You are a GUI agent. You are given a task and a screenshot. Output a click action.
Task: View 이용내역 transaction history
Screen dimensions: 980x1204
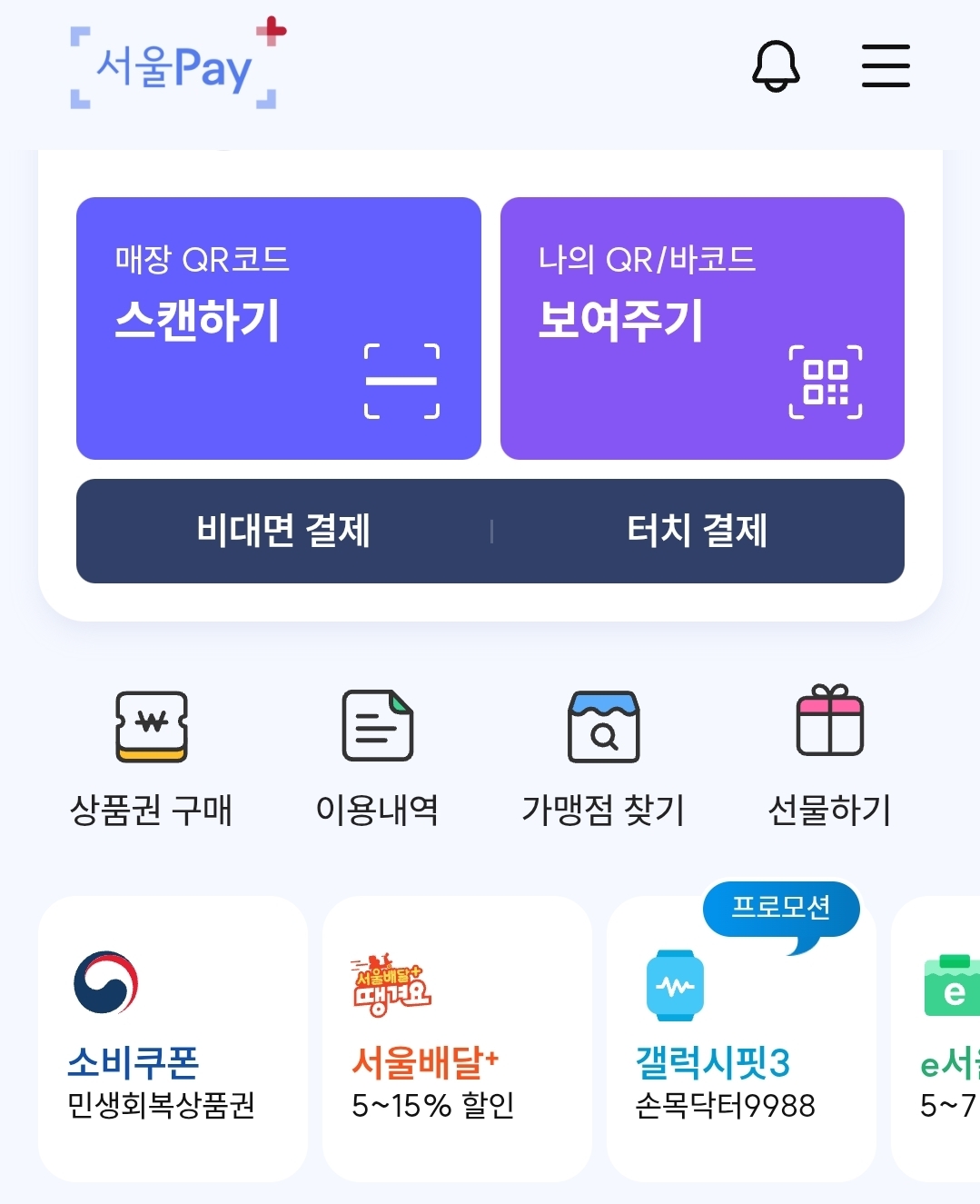(x=378, y=754)
